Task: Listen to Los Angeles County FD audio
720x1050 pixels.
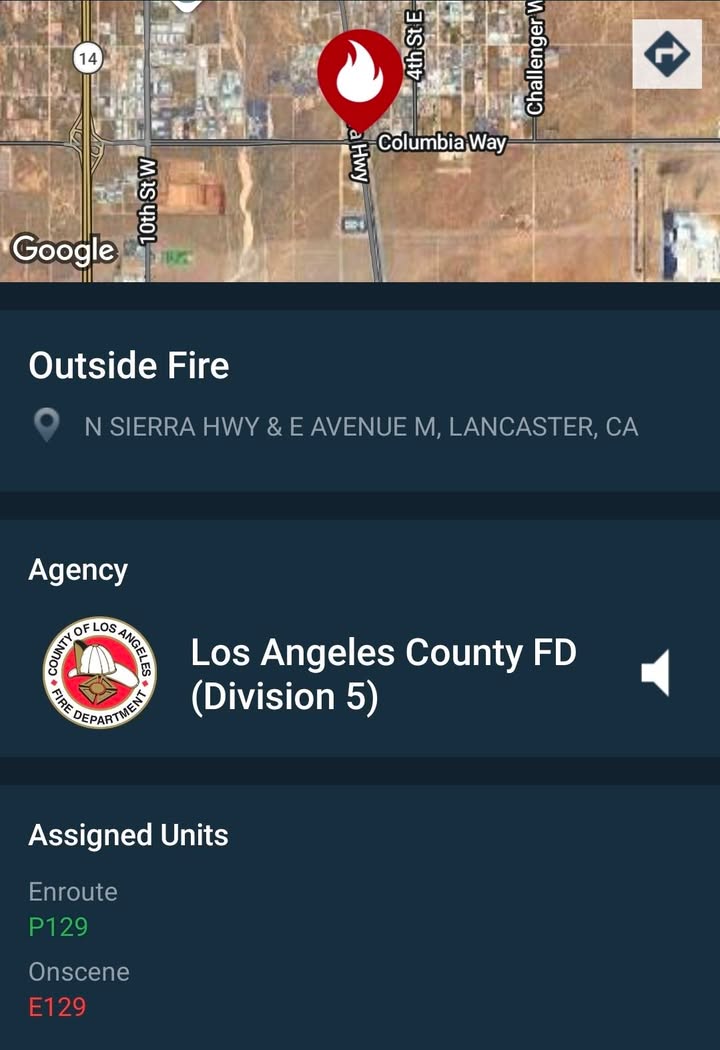Action: pyautogui.click(x=655, y=673)
